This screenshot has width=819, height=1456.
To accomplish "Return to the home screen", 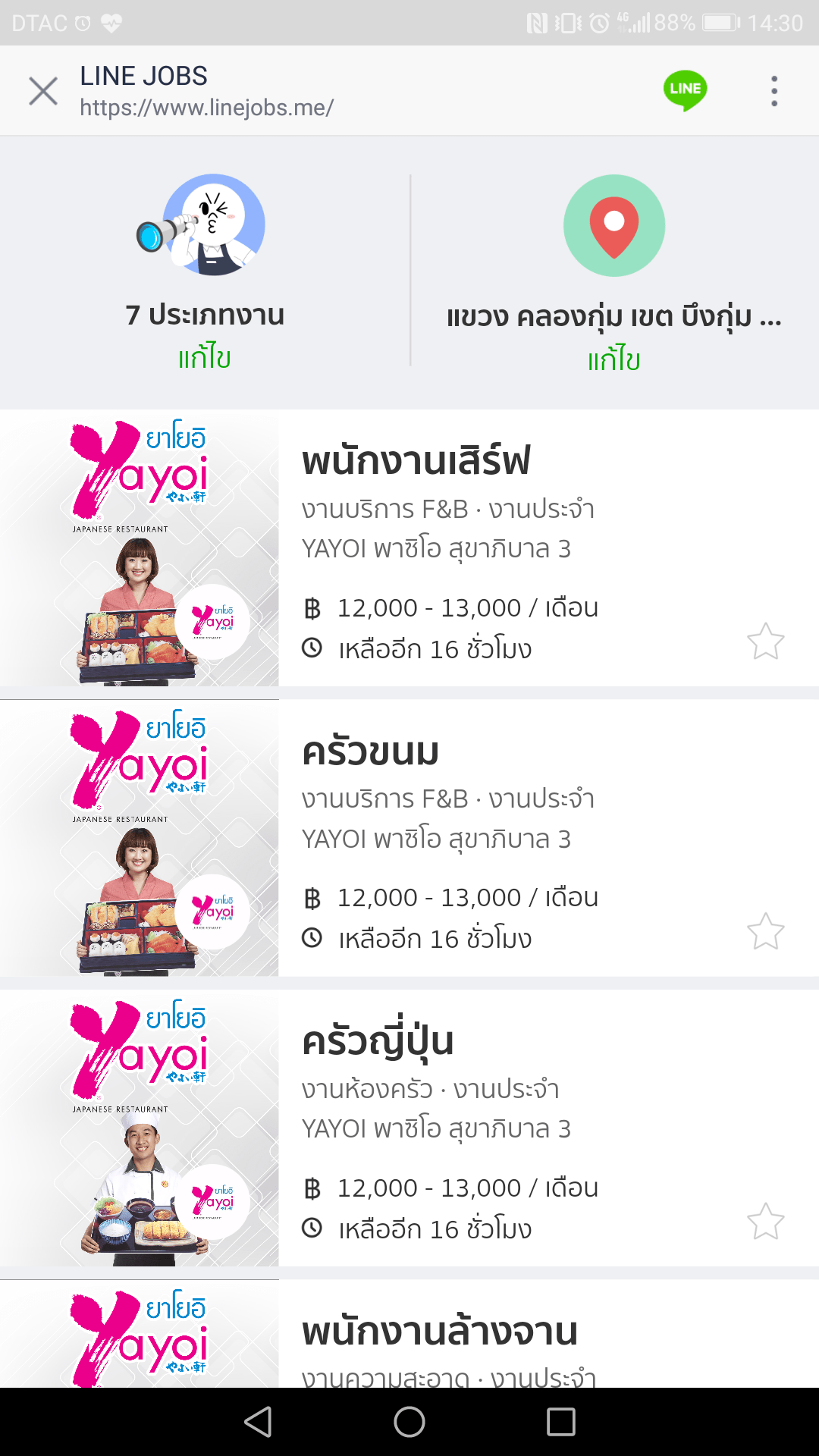I will (x=409, y=1422).
